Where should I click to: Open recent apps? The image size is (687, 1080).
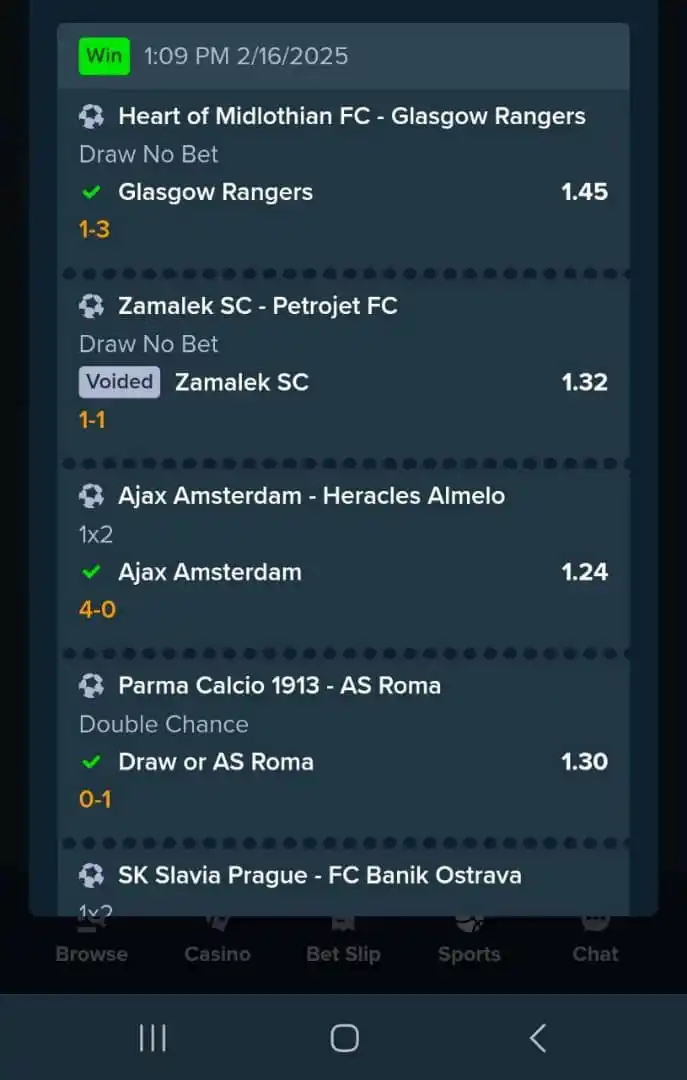[152, 1038]
